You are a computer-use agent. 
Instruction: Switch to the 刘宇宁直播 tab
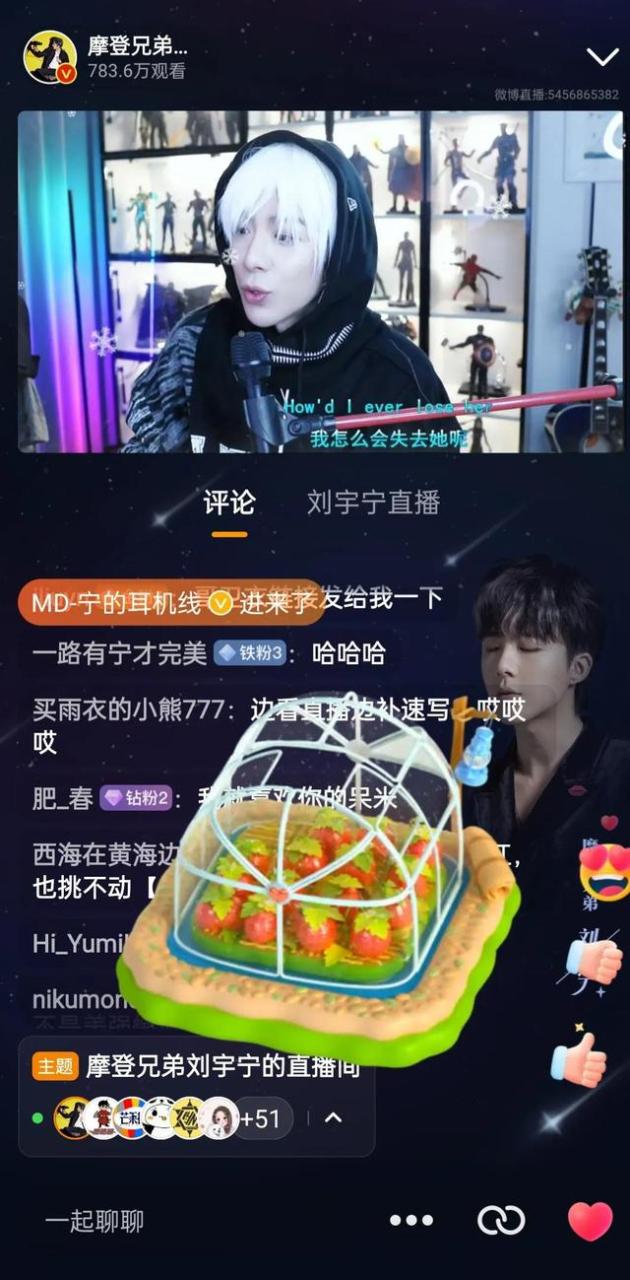pyautogui.click(x=373, y=502)
